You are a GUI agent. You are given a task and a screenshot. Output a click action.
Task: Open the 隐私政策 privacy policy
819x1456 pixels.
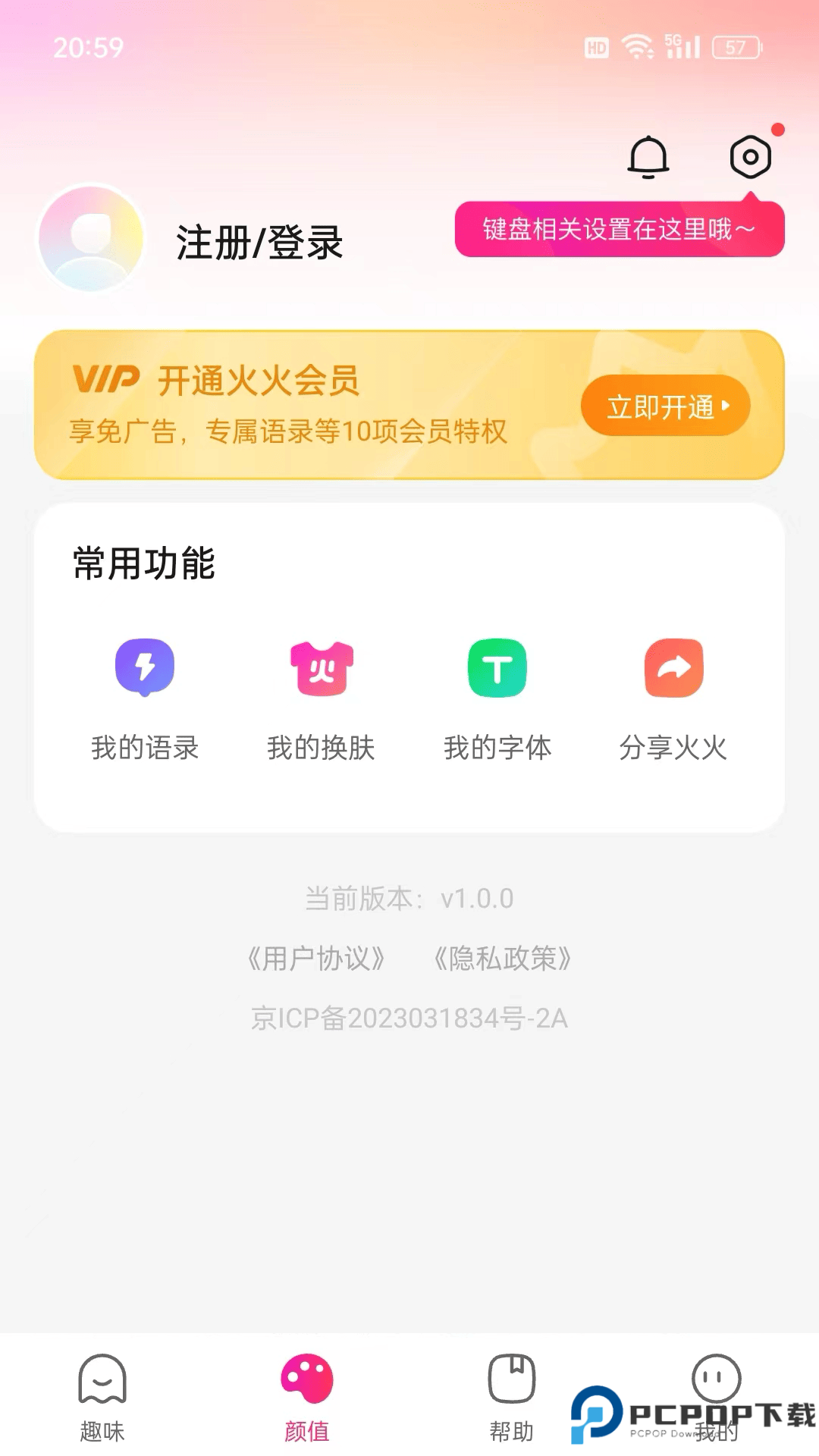(503, 959)
